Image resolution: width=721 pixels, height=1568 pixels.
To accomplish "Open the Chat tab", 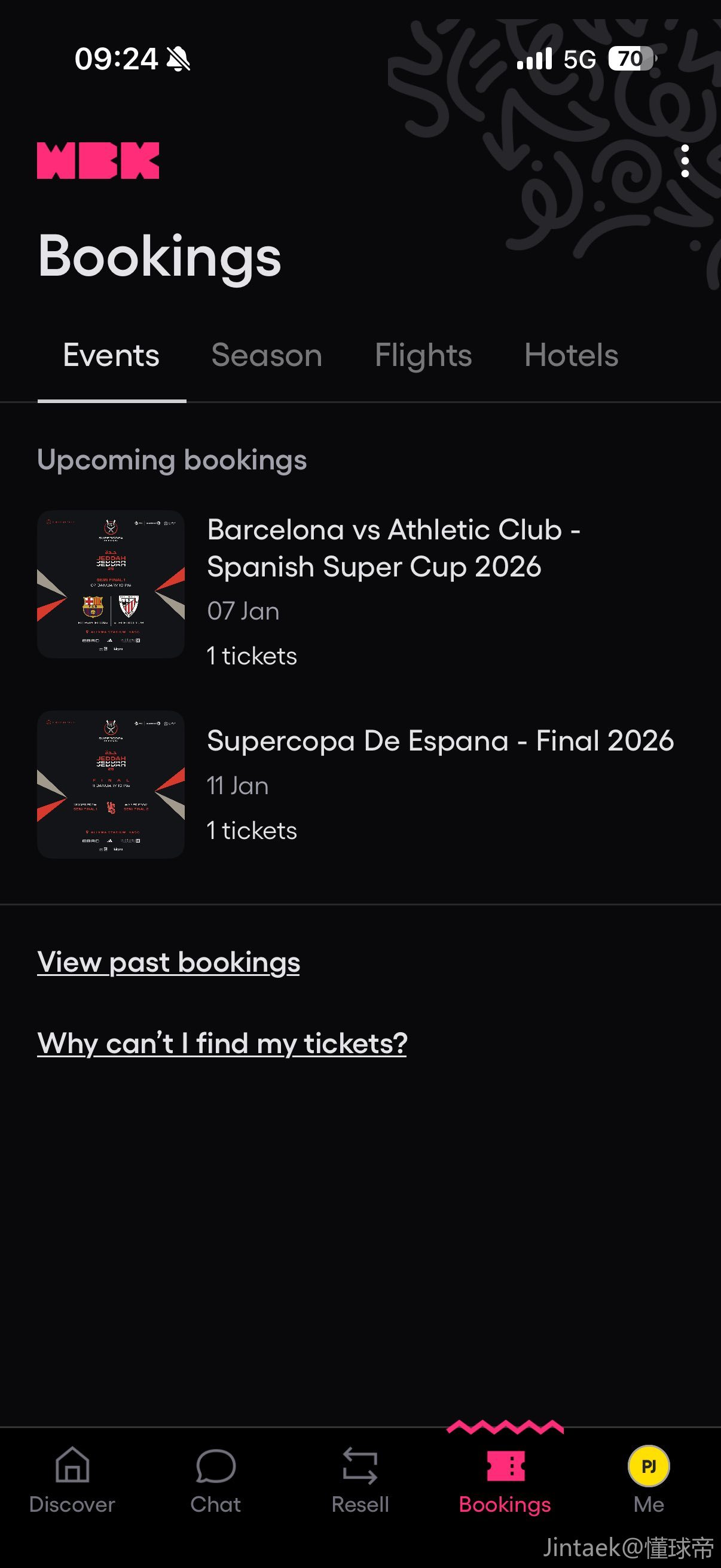I will (216, 1479).
